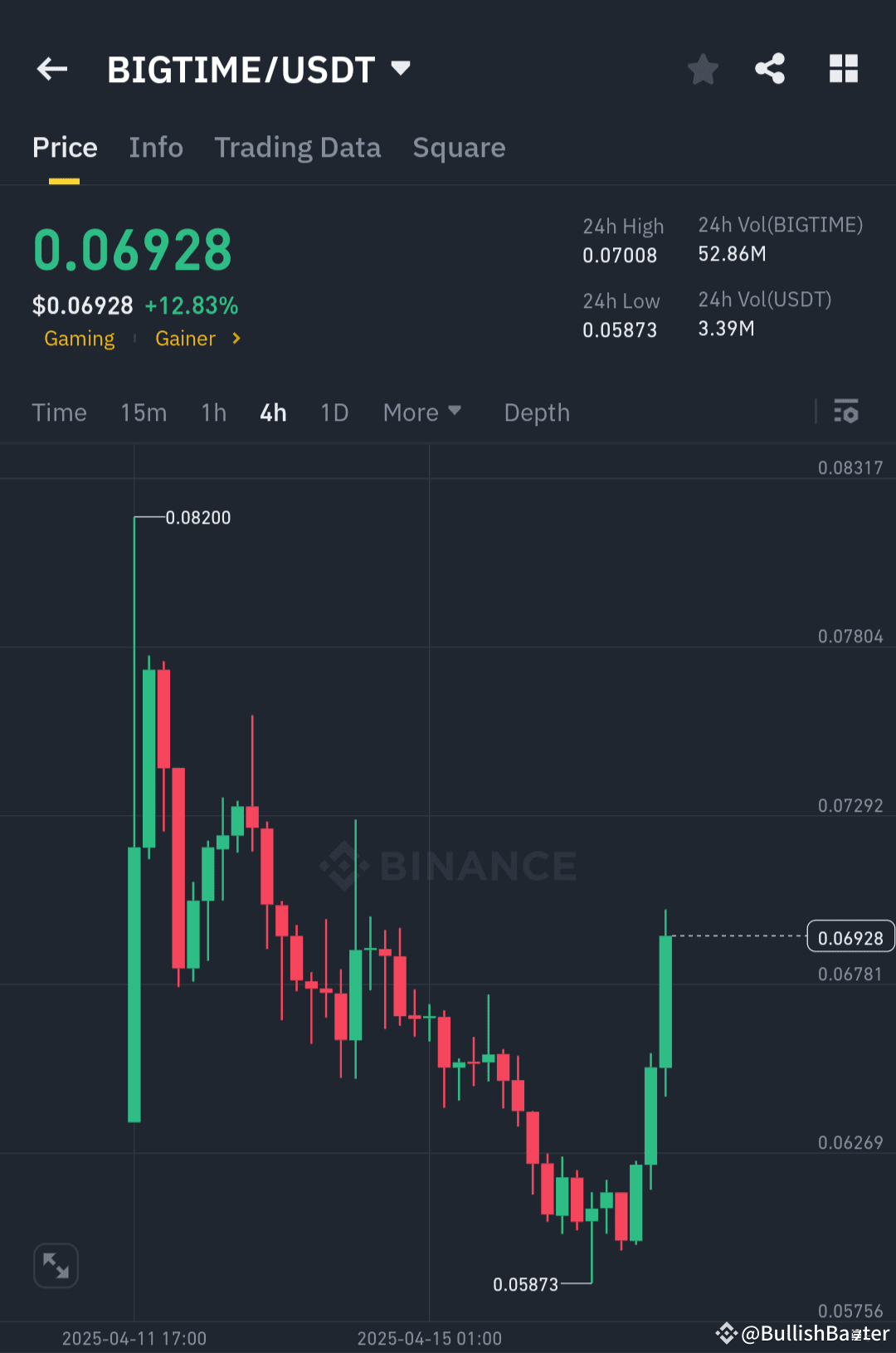
Task: Switch to the Square tab
Action: point(459,147)
